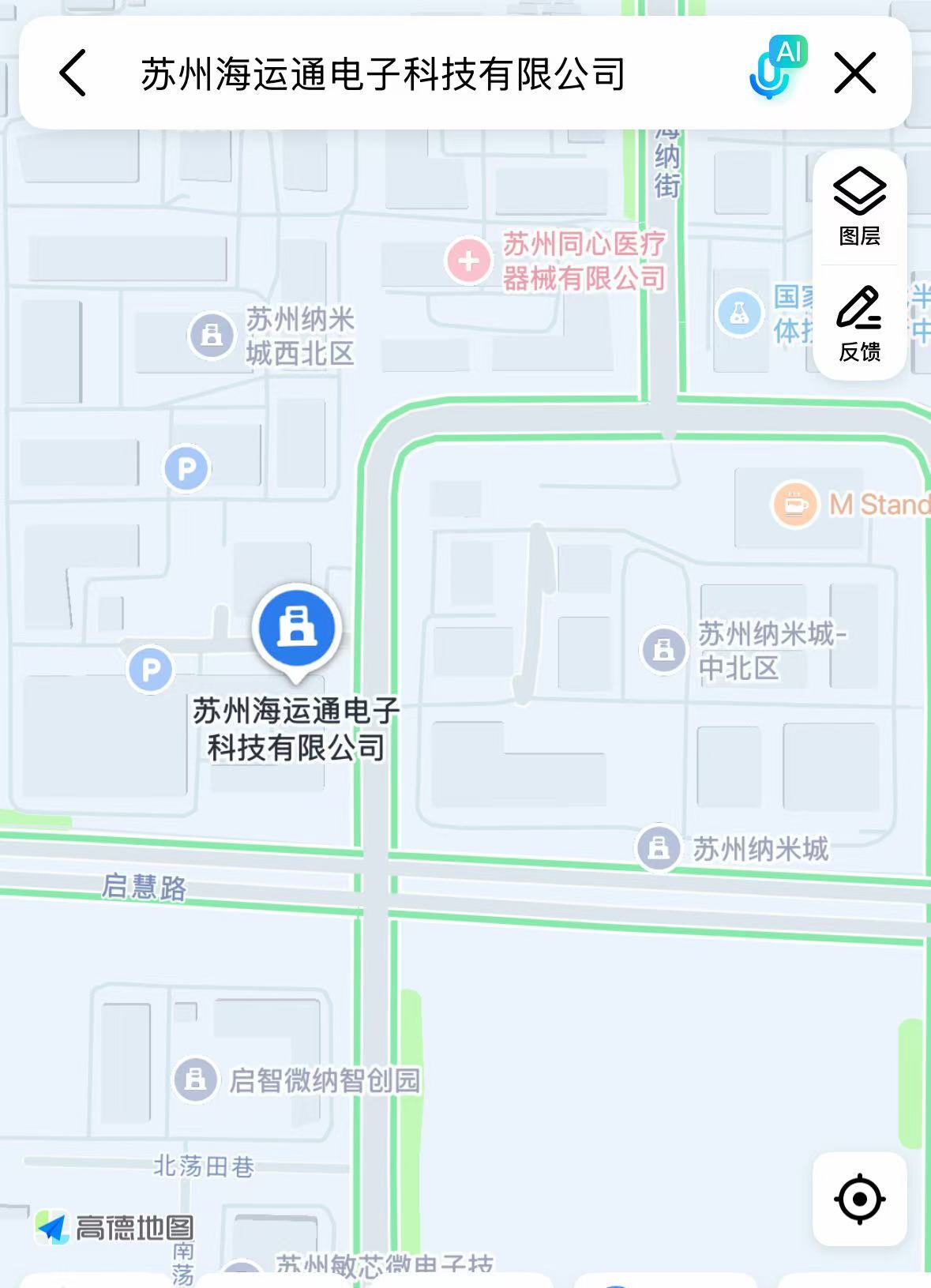The height and width of the screenshot is (1288, 931).
Task: Select the 苏州海运通电子科技有限公司 blue map pin
Action: pyautogui.click(x=295, y=626)
